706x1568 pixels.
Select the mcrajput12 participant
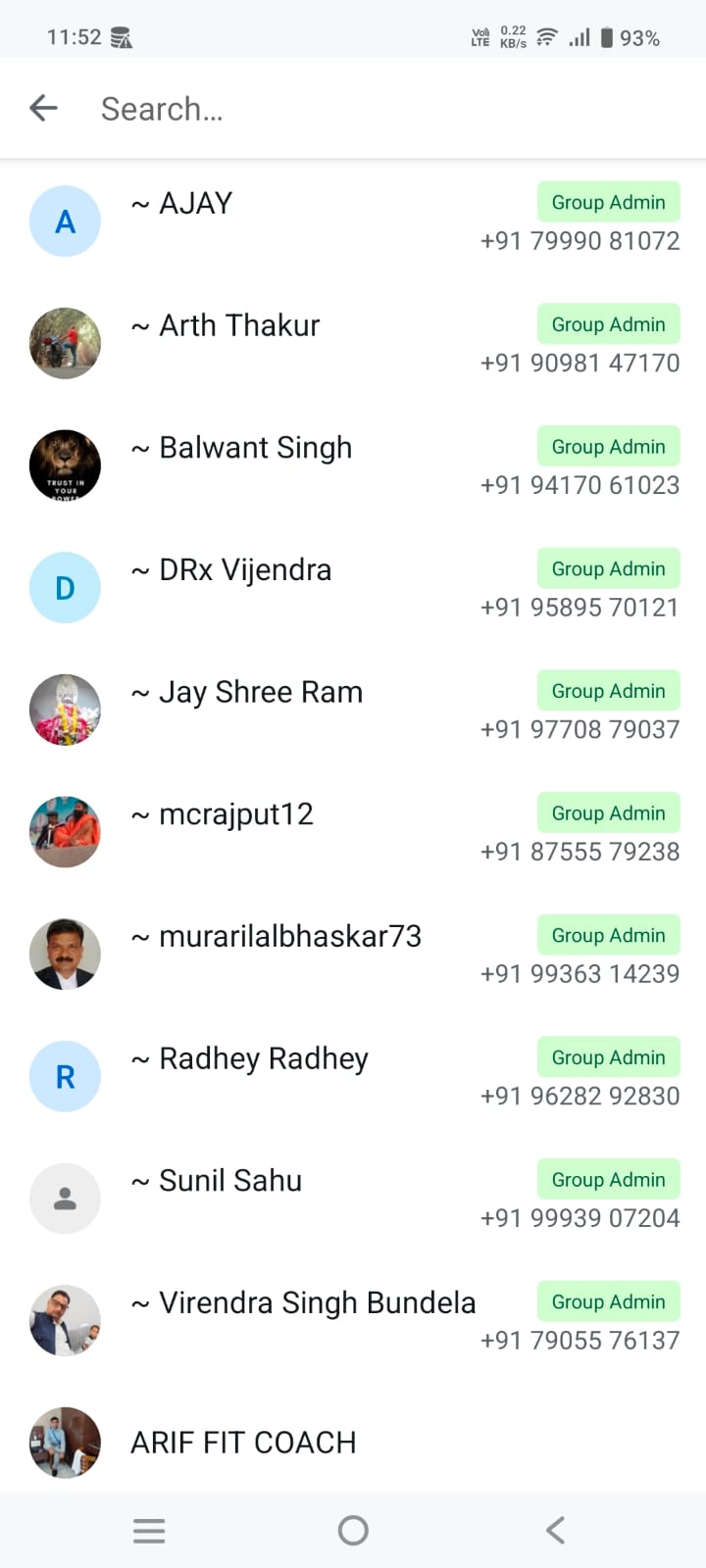pos(353,832)
